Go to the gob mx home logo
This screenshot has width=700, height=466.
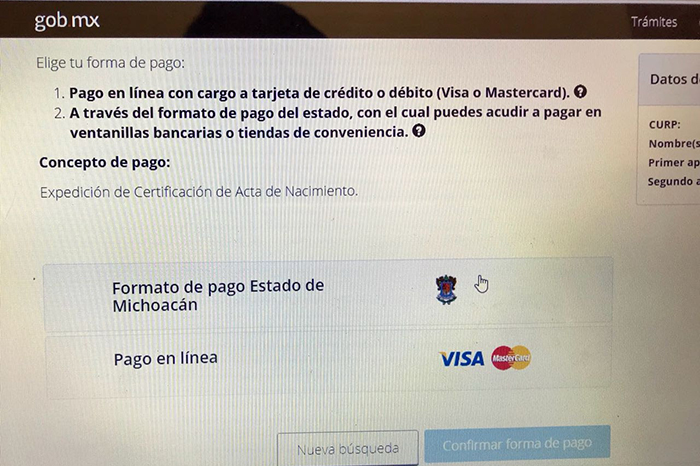click(x=66, y=20)
